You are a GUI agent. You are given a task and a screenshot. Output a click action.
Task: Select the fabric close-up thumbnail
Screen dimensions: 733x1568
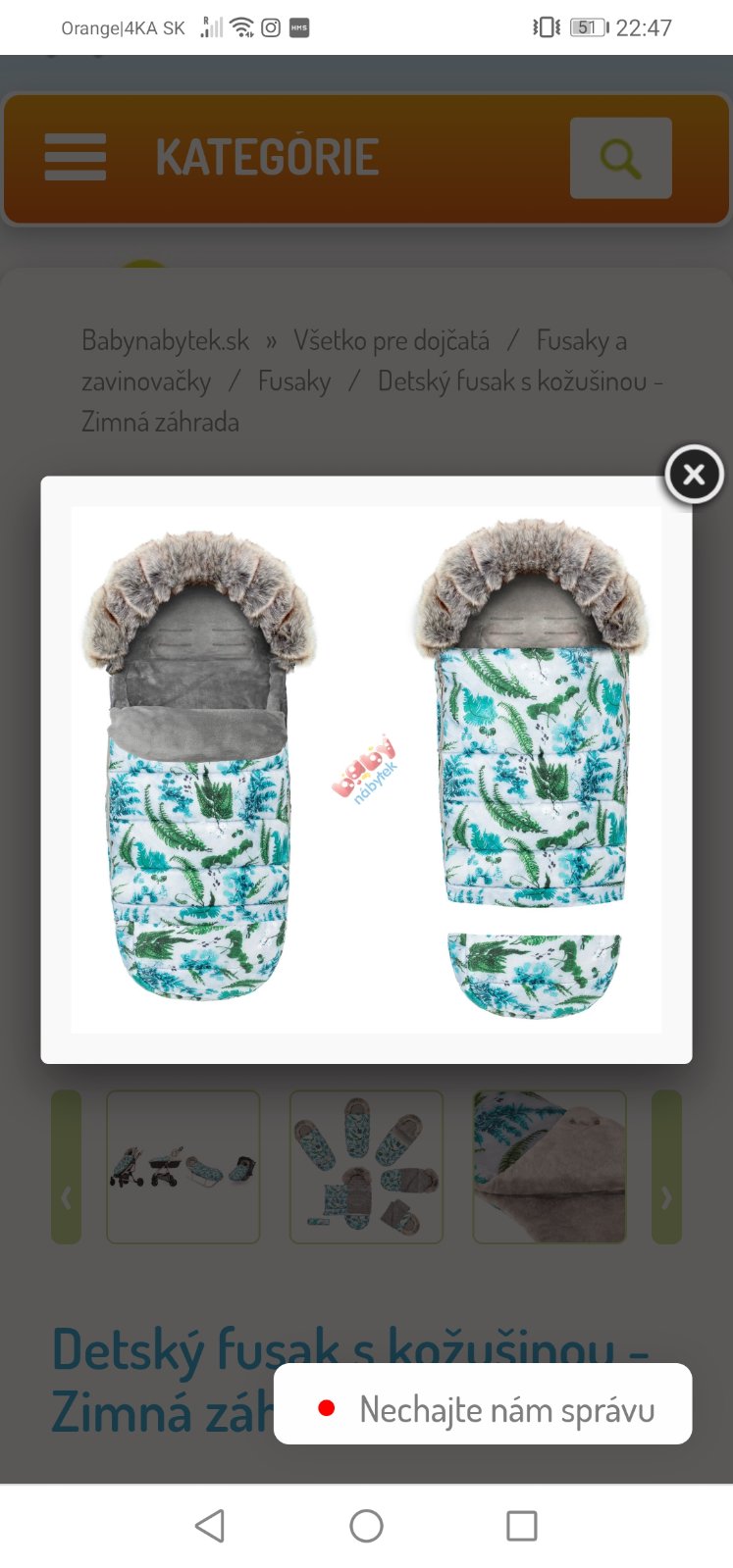point(550,1167)
